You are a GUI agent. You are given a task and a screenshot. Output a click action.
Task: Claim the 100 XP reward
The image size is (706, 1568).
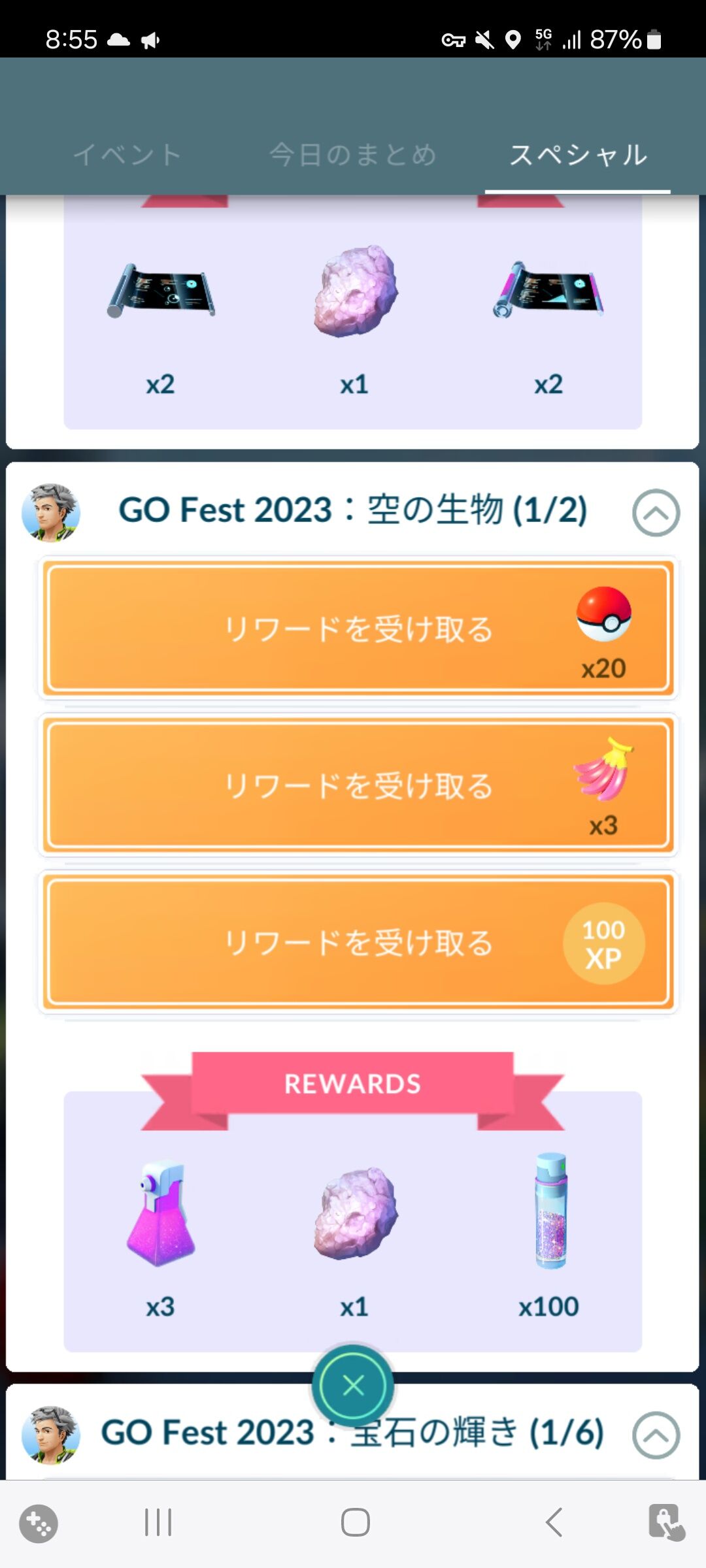click(x=358, y=942)
